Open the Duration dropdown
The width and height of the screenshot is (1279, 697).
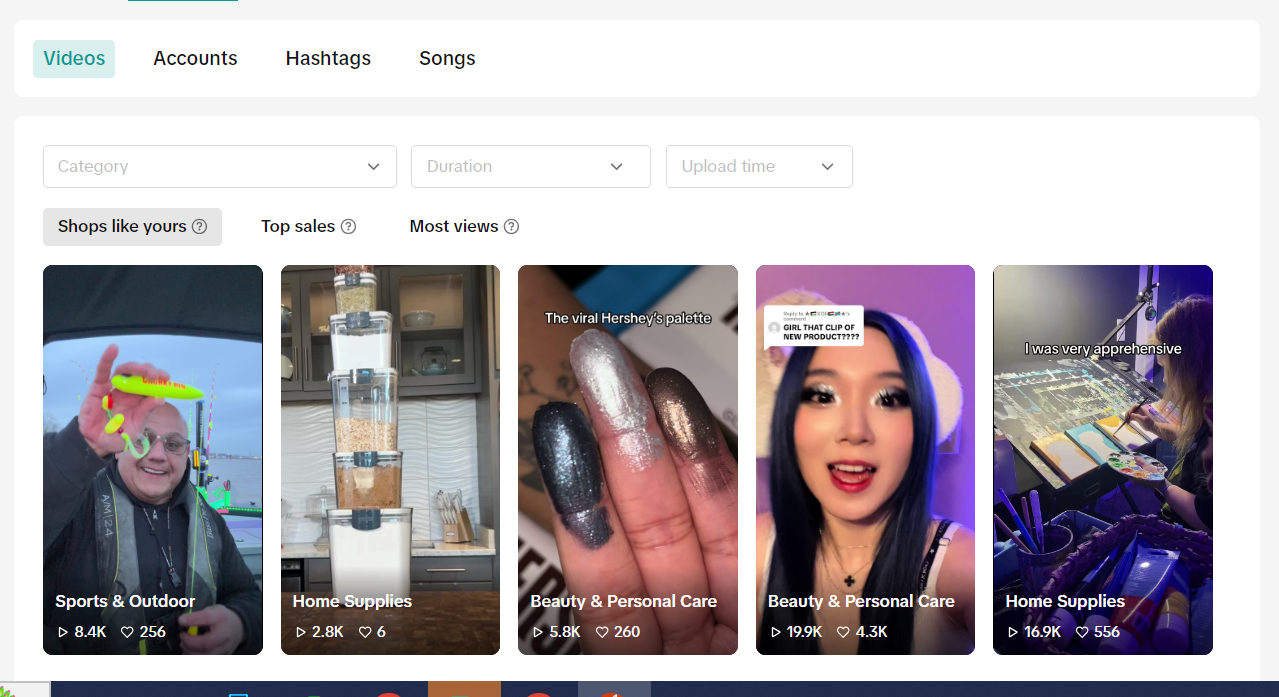coord(530,166)
